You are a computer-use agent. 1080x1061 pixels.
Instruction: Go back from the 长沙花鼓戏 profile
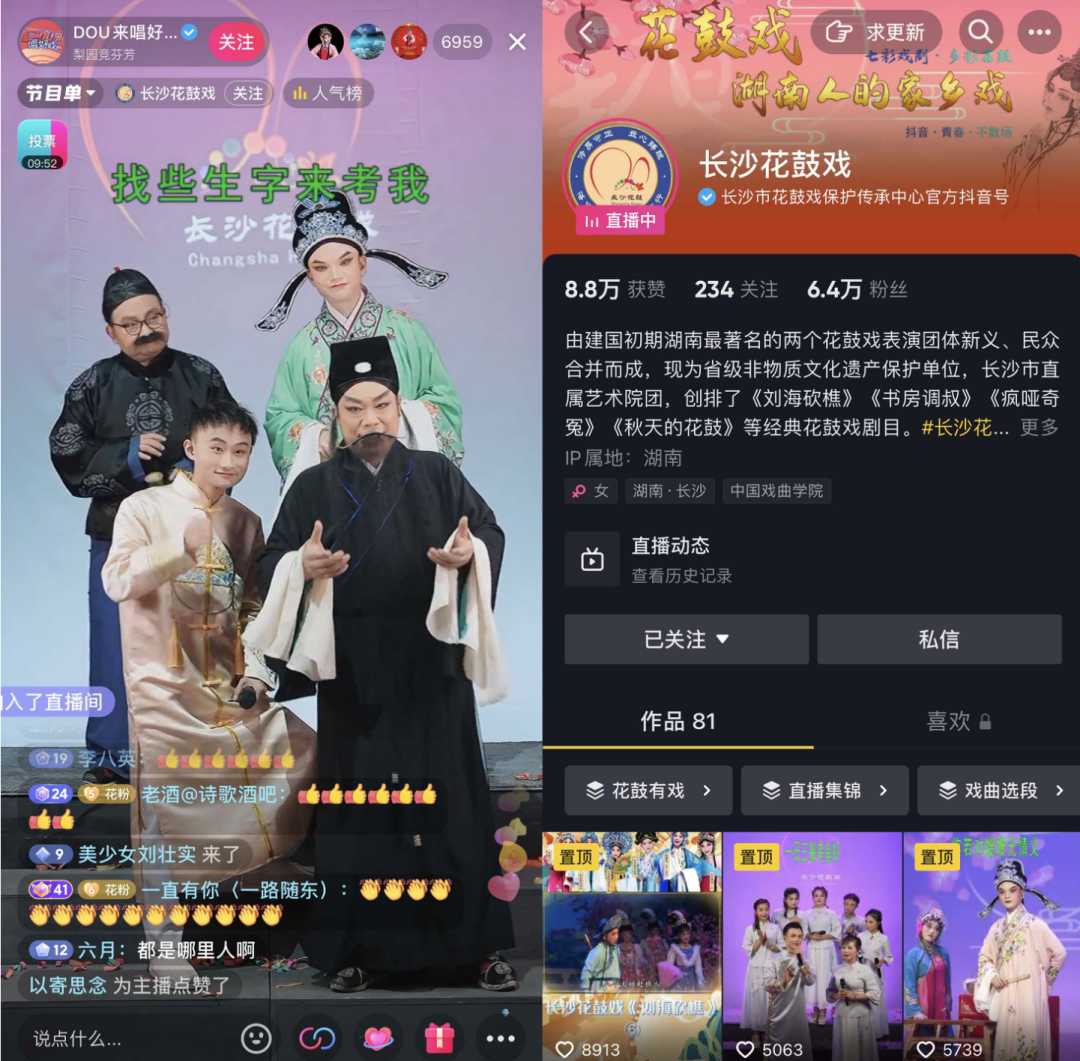(586, 32)
